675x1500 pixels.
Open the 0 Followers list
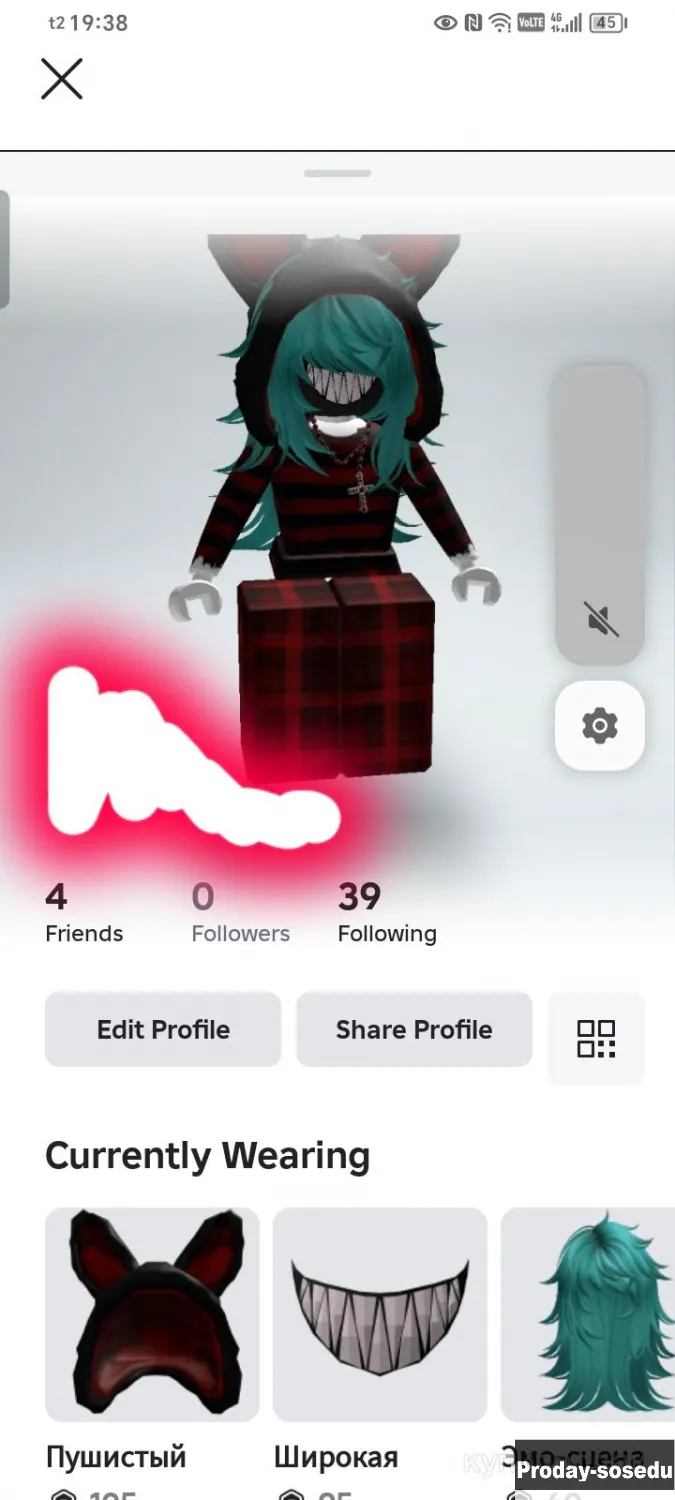pos(241,913)
